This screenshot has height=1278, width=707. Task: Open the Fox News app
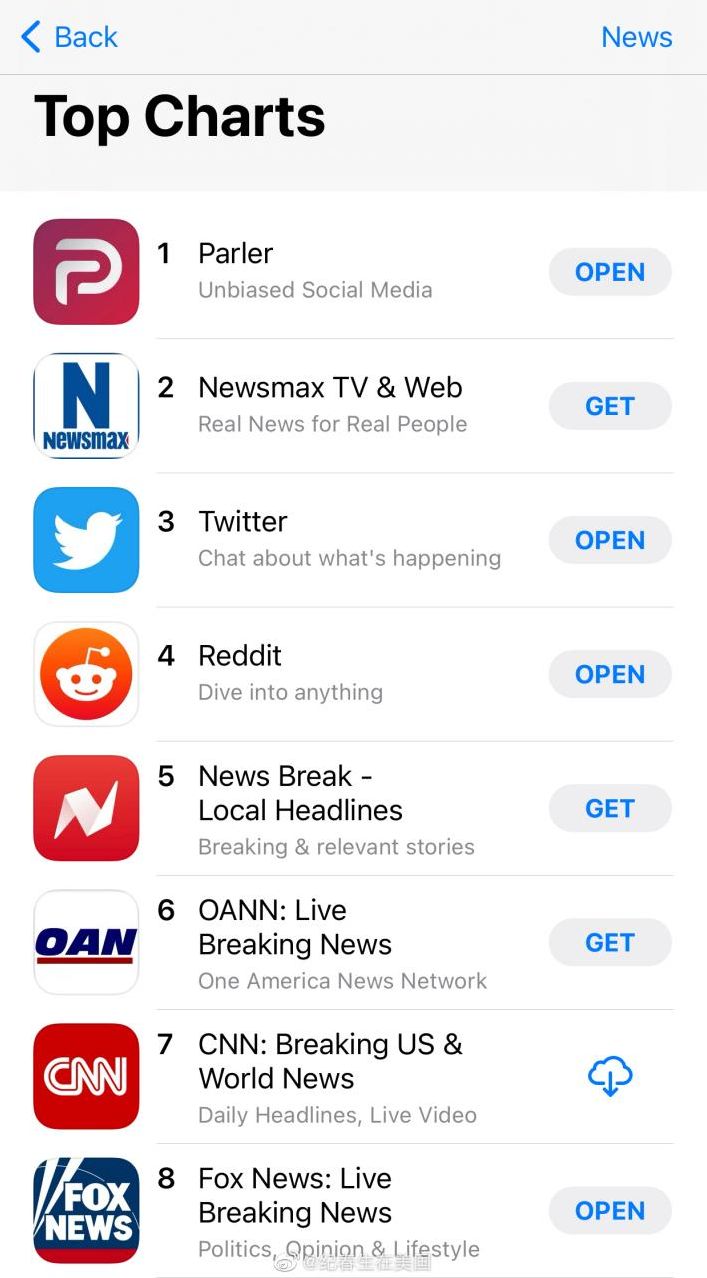pyautogui.click(x=609, y=1211)
